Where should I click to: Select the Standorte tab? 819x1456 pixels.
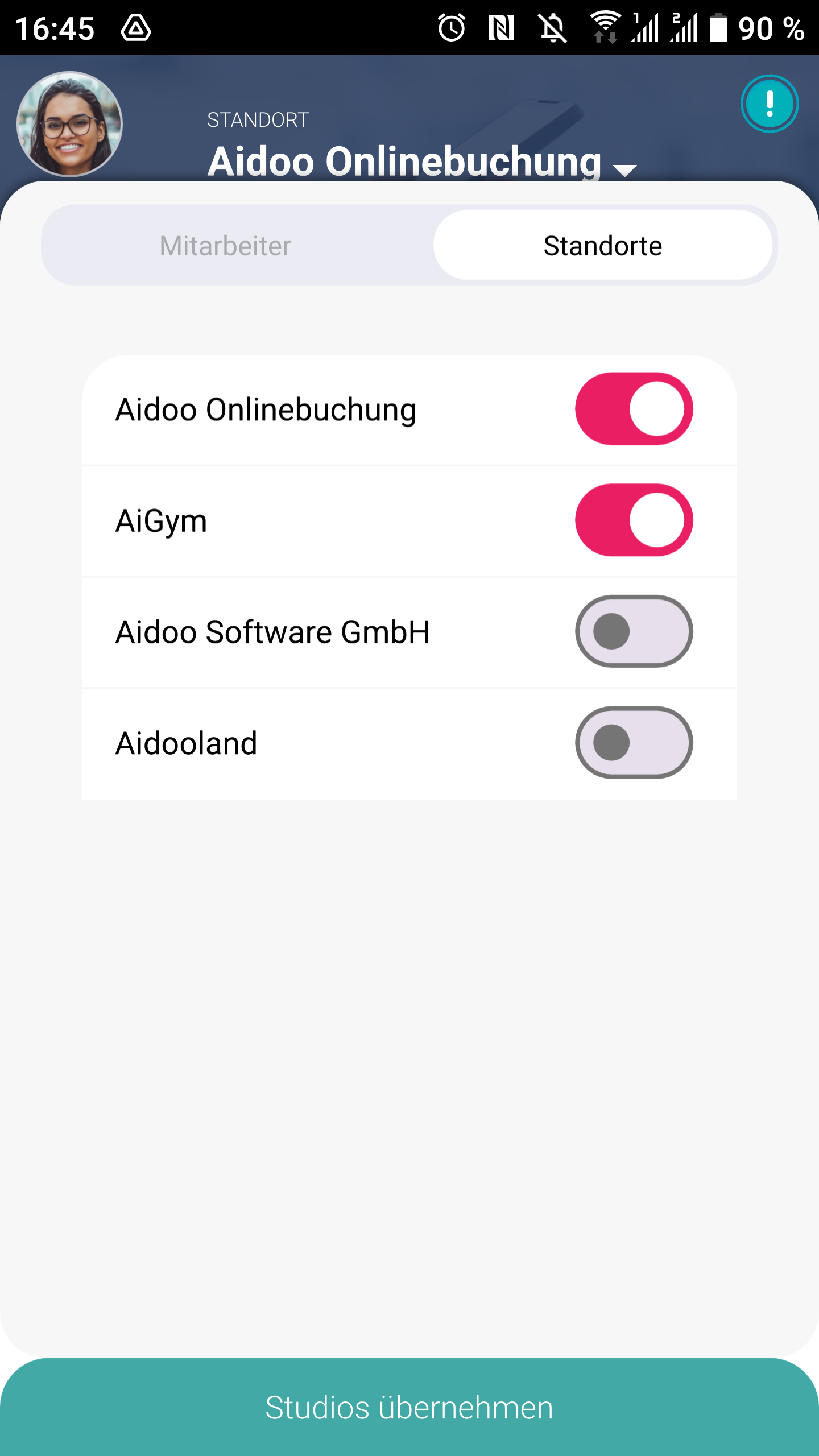point(603,246)
